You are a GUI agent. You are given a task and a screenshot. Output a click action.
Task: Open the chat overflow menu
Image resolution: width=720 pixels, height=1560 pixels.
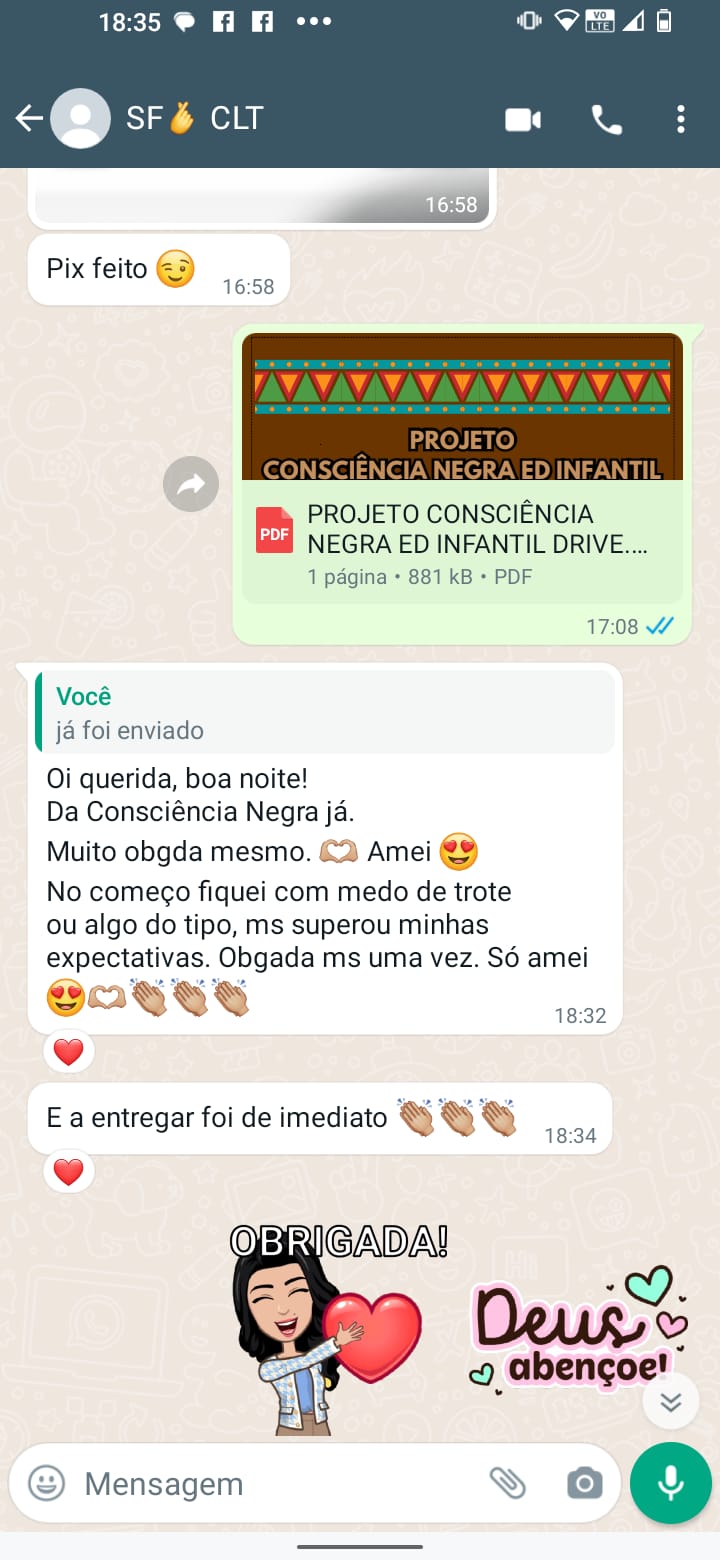click(x=680, y=120)
